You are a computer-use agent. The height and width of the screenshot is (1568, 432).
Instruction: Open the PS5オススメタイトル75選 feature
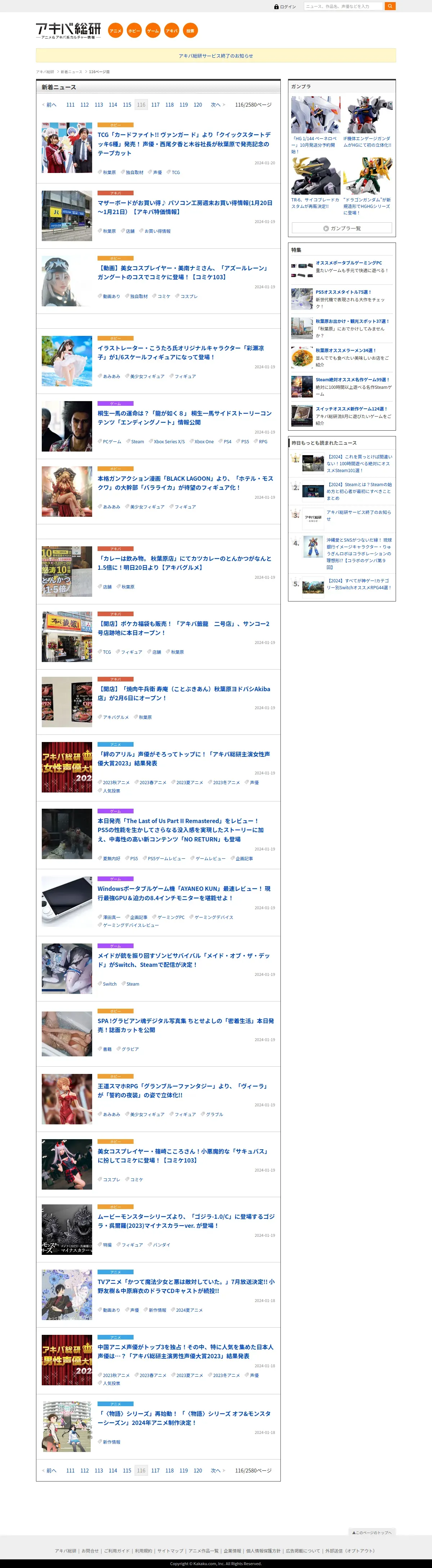[343, 292]
